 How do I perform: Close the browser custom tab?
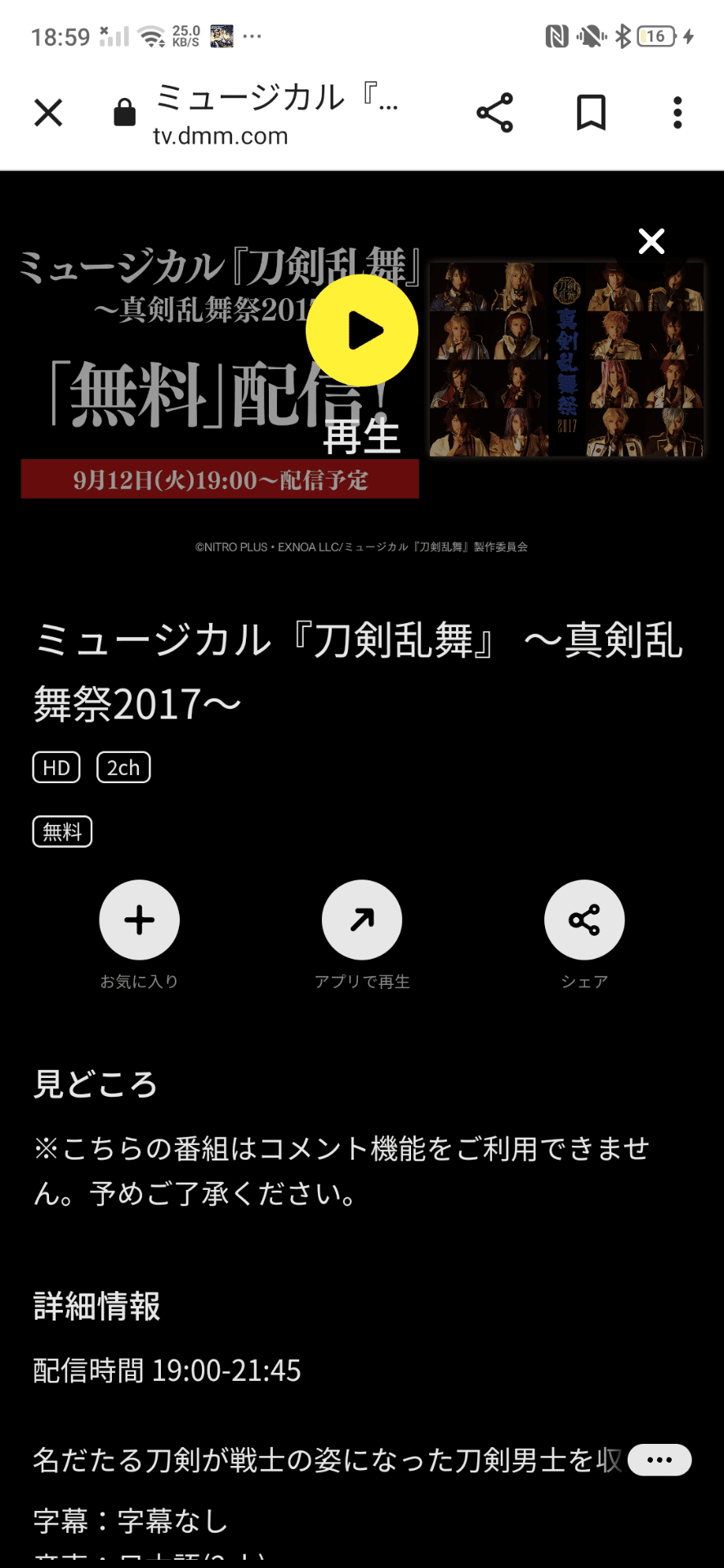pos(48,113)
